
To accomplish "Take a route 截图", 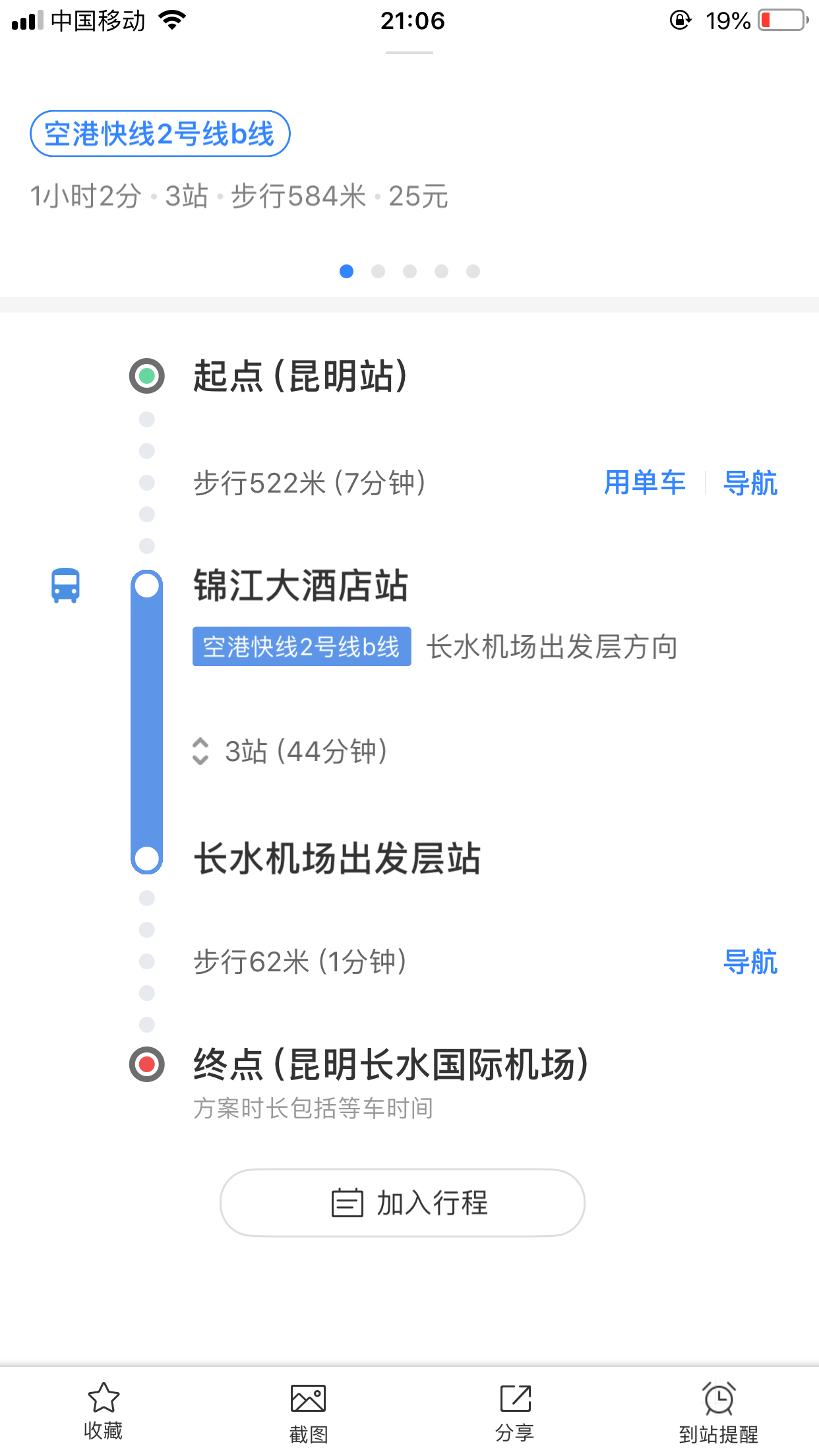I will click(308, 1412).
